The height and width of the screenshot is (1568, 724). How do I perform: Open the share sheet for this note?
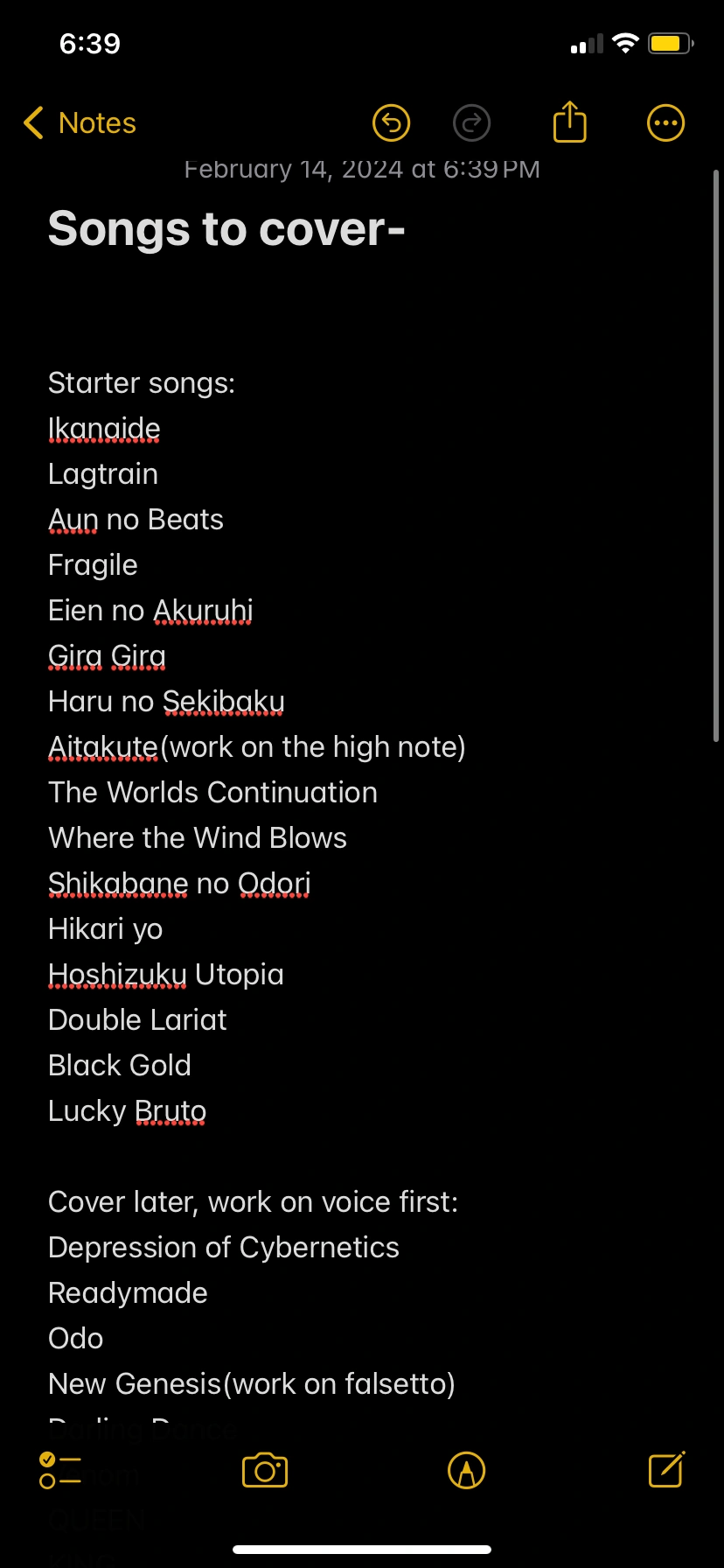coord(569,122)
